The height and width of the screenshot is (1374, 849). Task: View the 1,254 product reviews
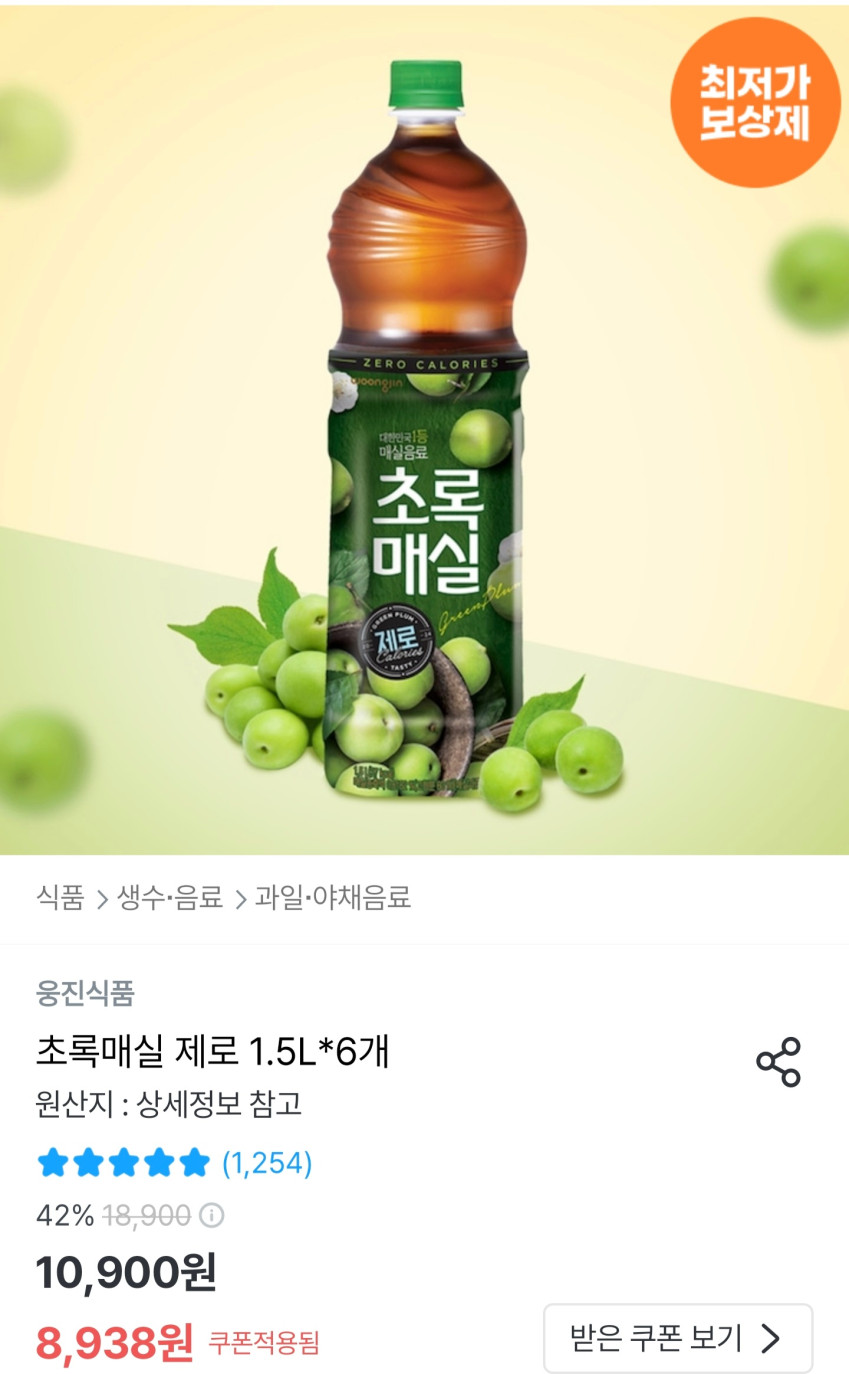(x=267, y=1163)
